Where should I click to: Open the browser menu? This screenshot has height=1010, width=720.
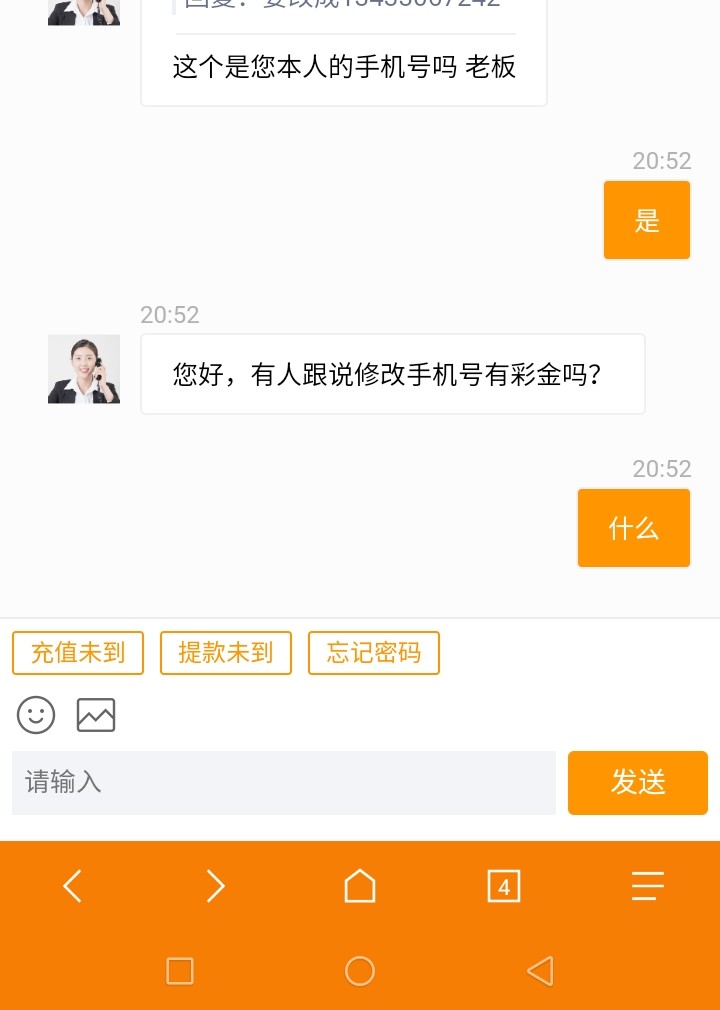click(x=648, y=886)
